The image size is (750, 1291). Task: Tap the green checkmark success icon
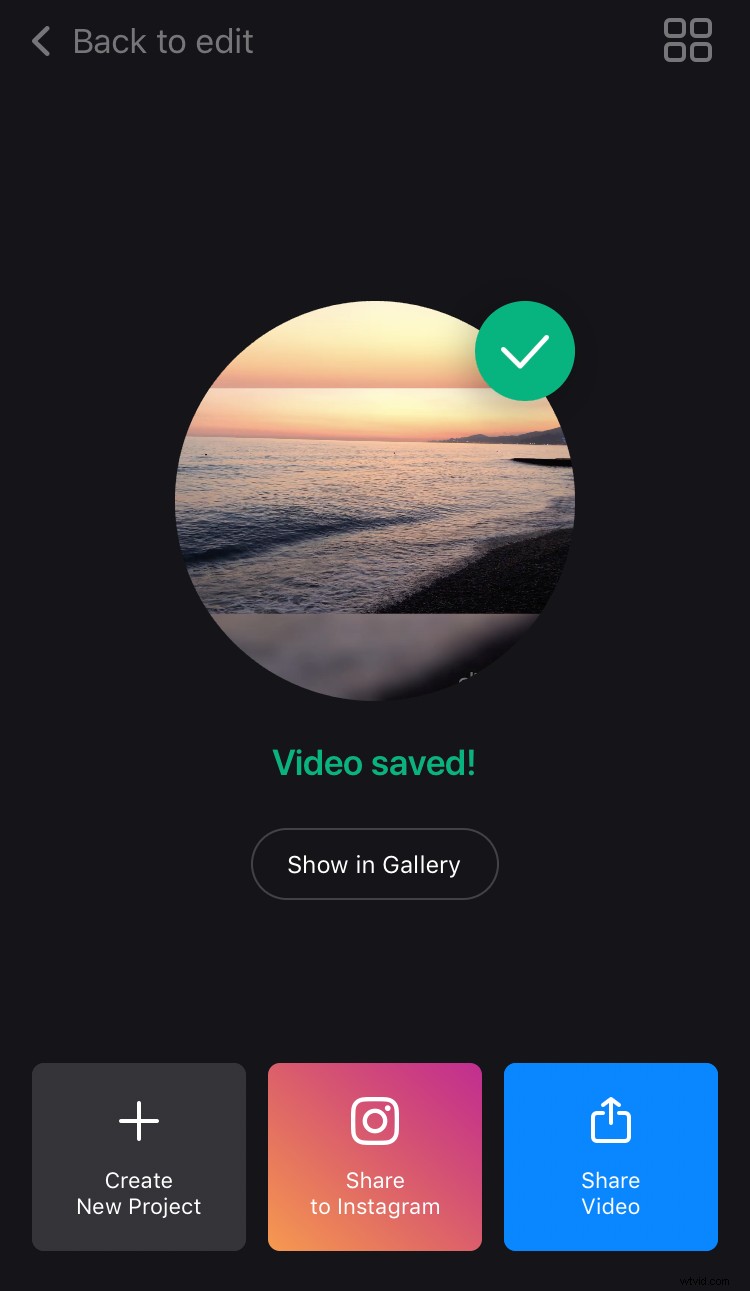(x=524, y=351)
